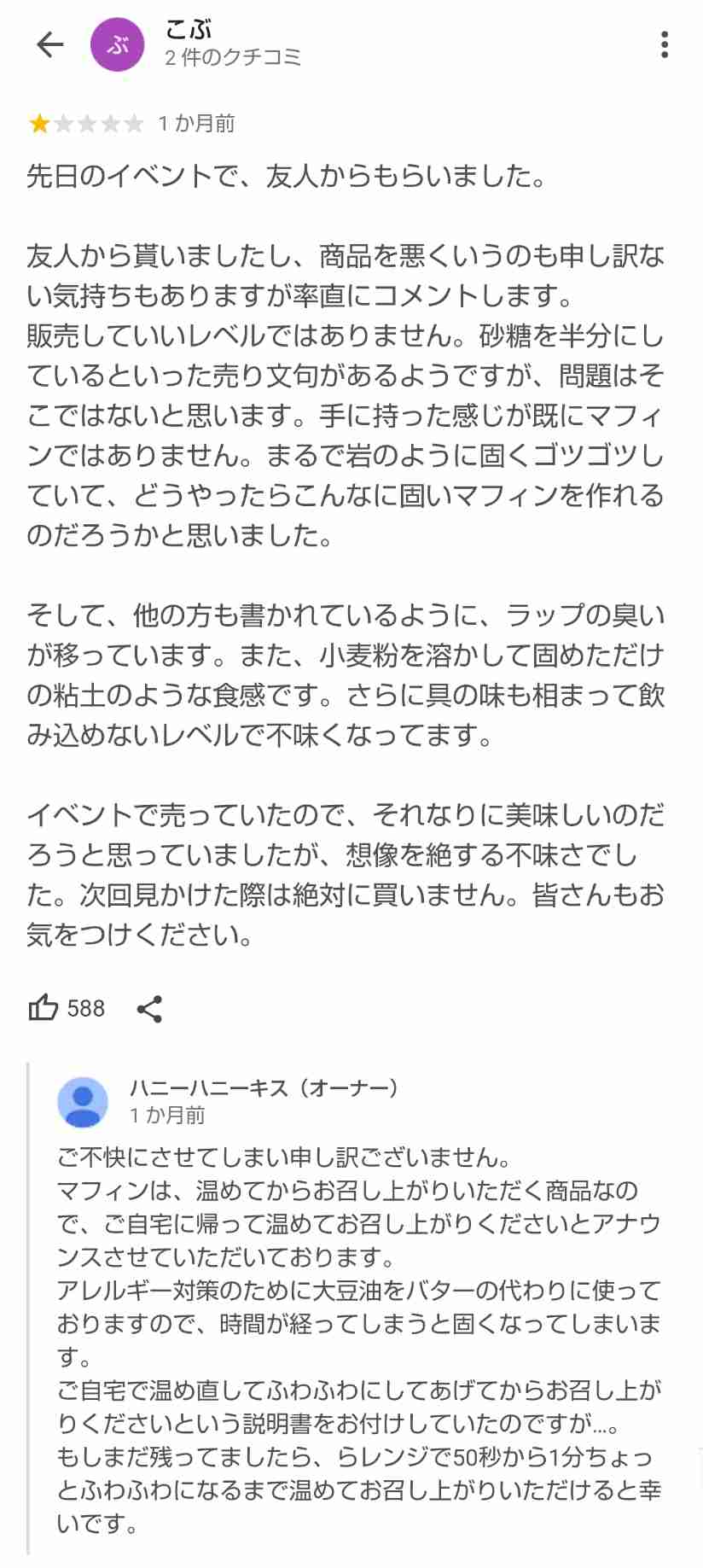The width and height of the screenshot is (703, 1568).
Task: Like this review with thumbs-up icon
Action: coord(44,1008)
